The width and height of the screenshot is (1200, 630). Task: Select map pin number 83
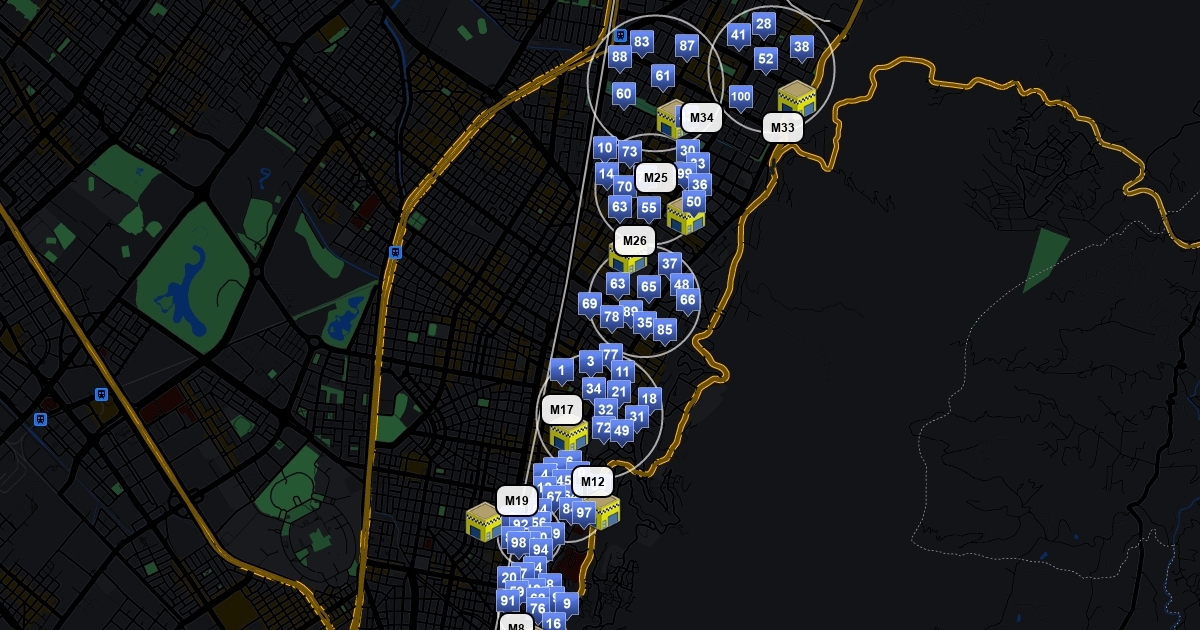pos(642,43)
